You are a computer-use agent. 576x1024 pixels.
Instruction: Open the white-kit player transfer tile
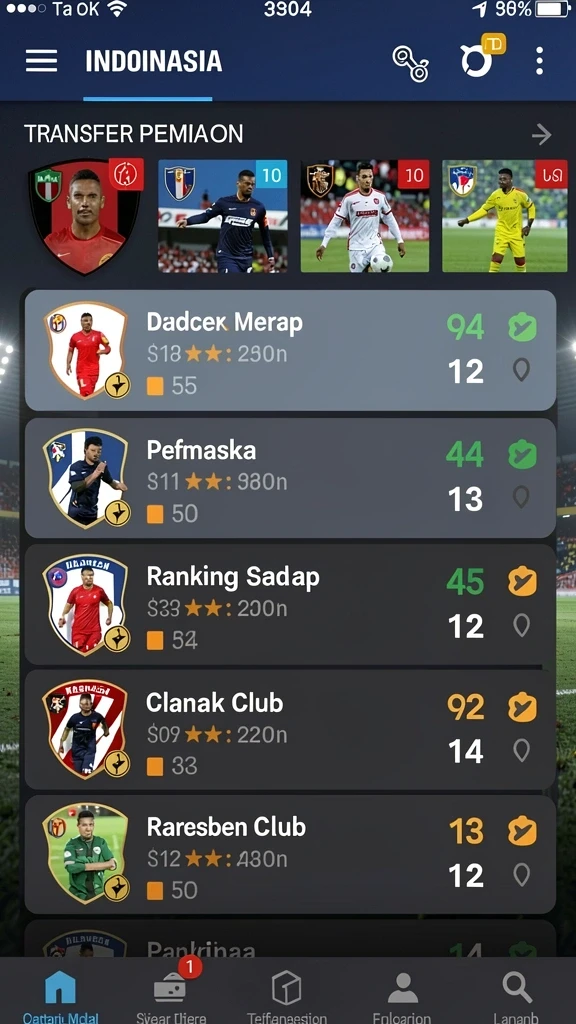[x=364, y=216]
